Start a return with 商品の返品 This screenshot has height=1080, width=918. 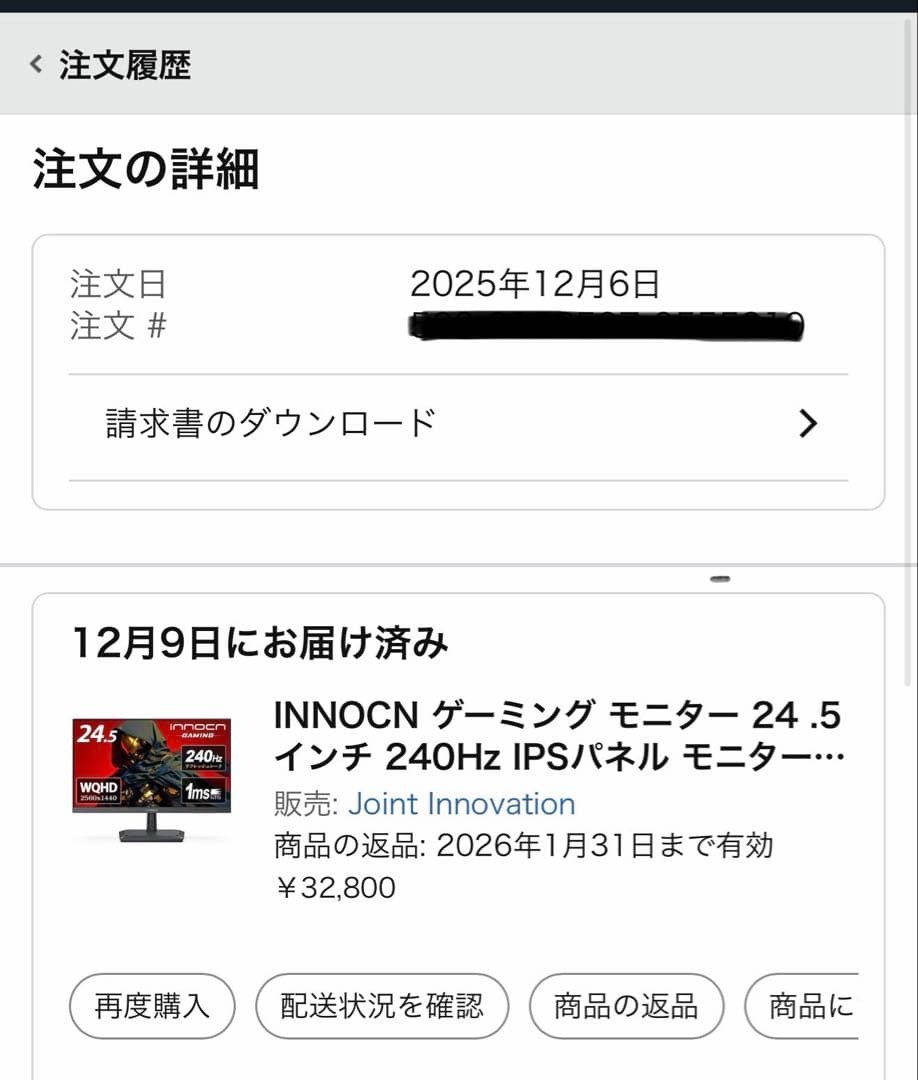pos(627,1006)
